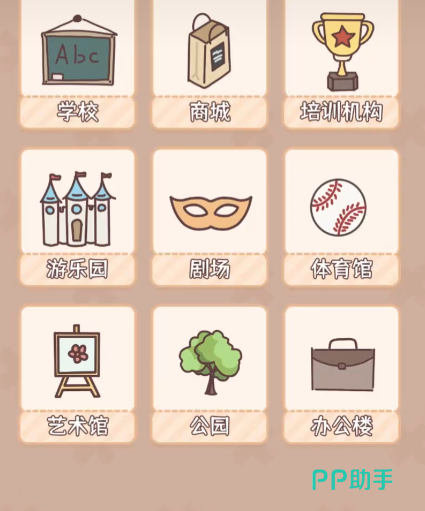Choose the 培训机构 trophy card
The image size is (425, 511).
pyautogui.click(x=342, y=63)
